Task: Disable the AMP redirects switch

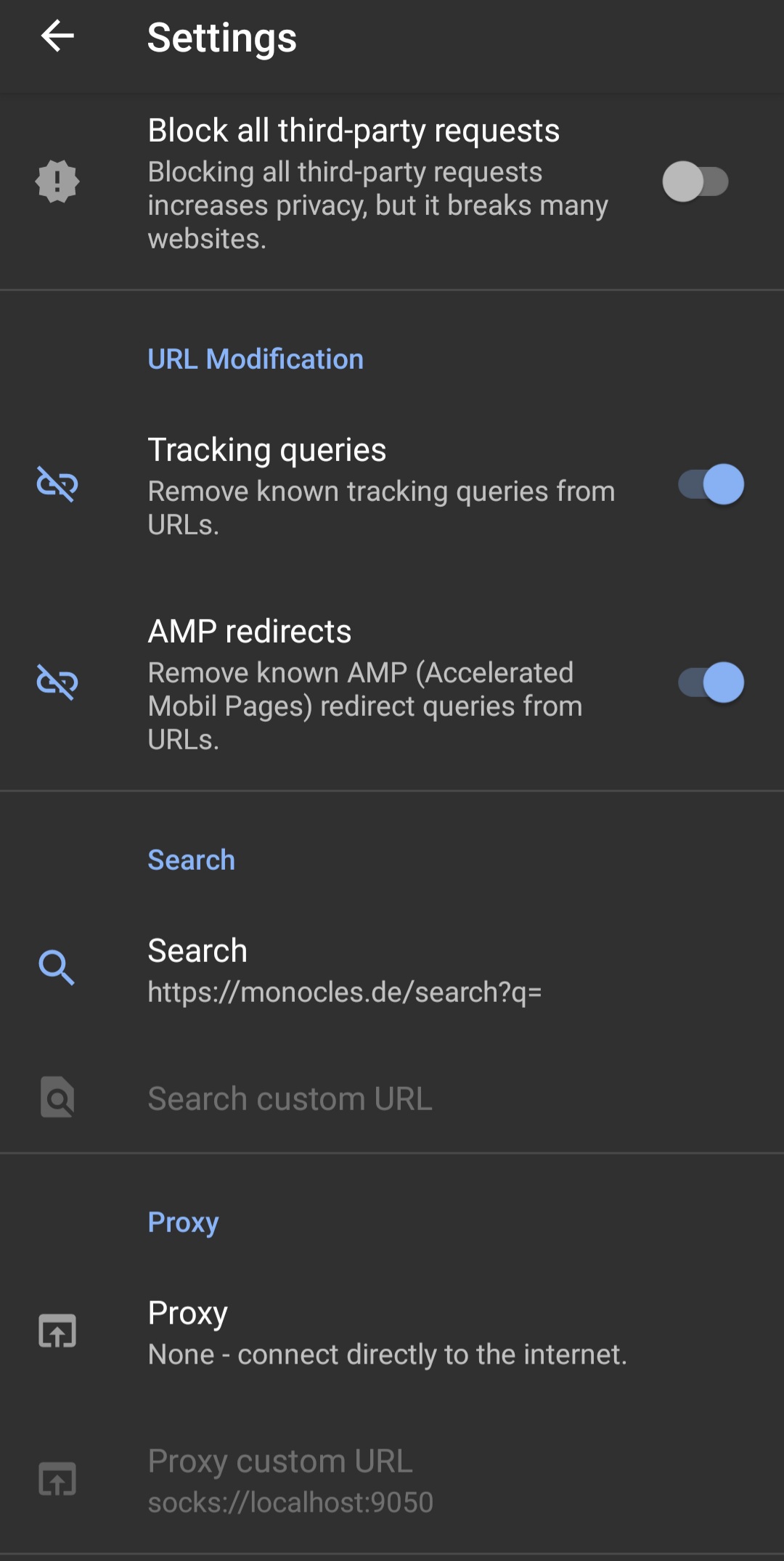Action: (711, 682)
